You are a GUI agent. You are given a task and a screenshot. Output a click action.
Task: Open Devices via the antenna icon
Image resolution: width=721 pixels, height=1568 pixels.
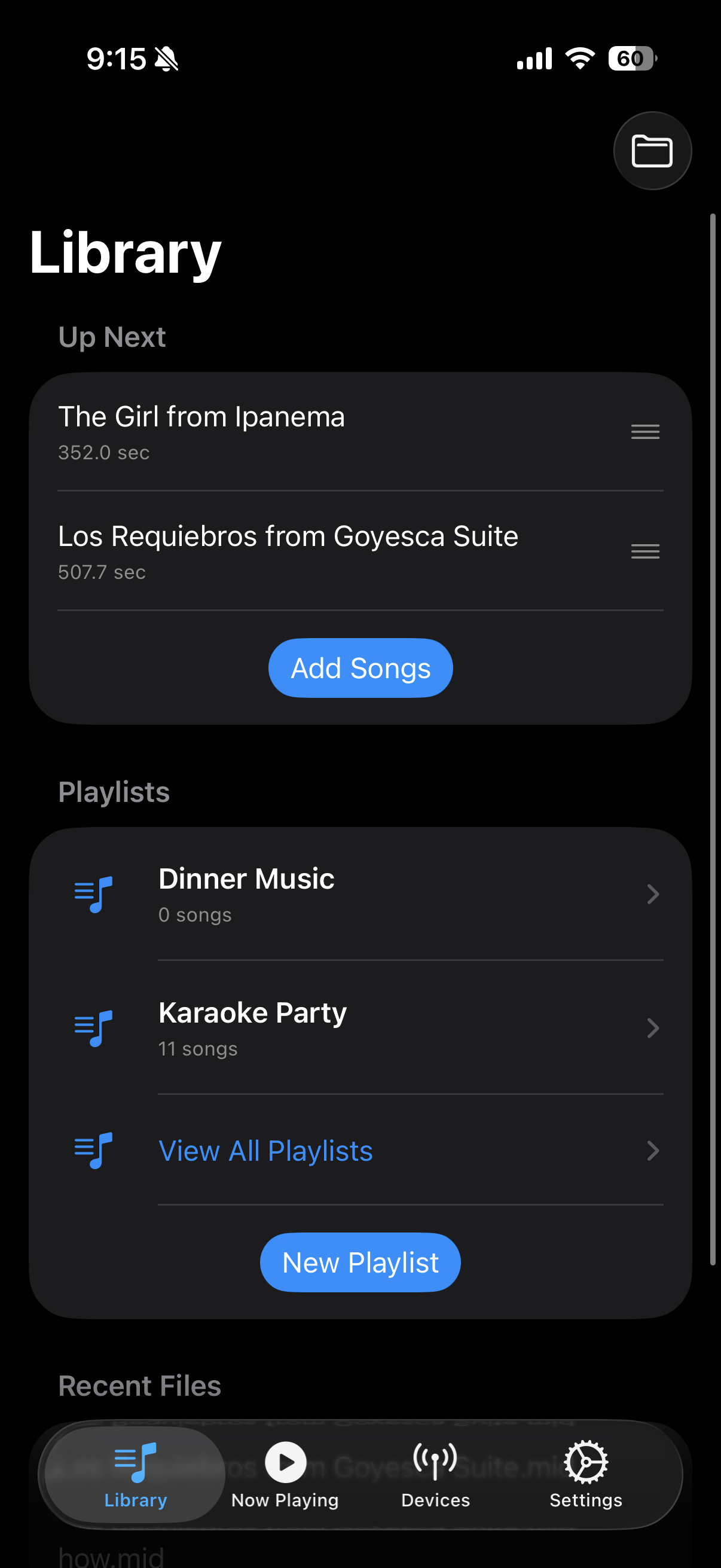tap(435, 1460)
